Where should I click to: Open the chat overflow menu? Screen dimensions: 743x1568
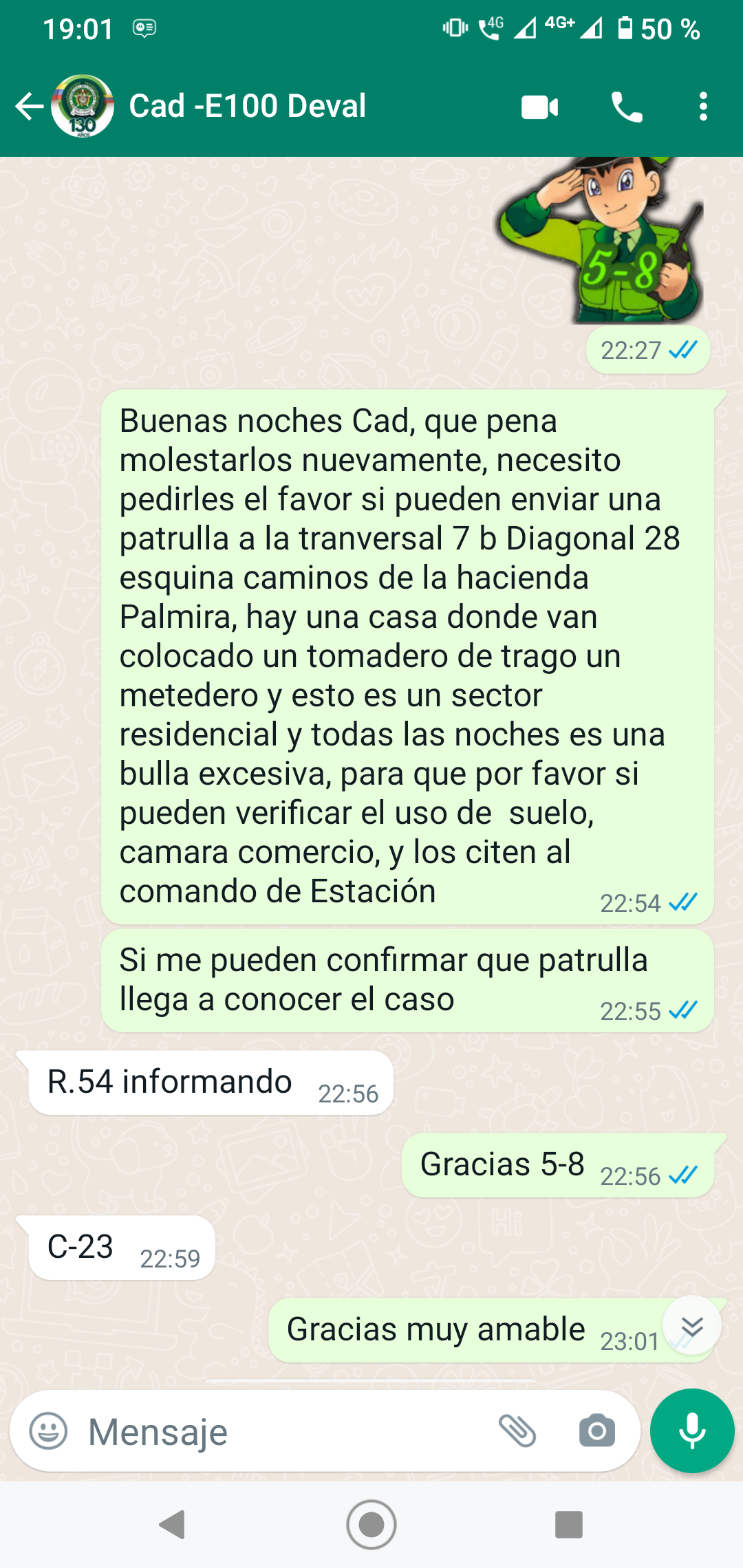click(x=702, y=107)
